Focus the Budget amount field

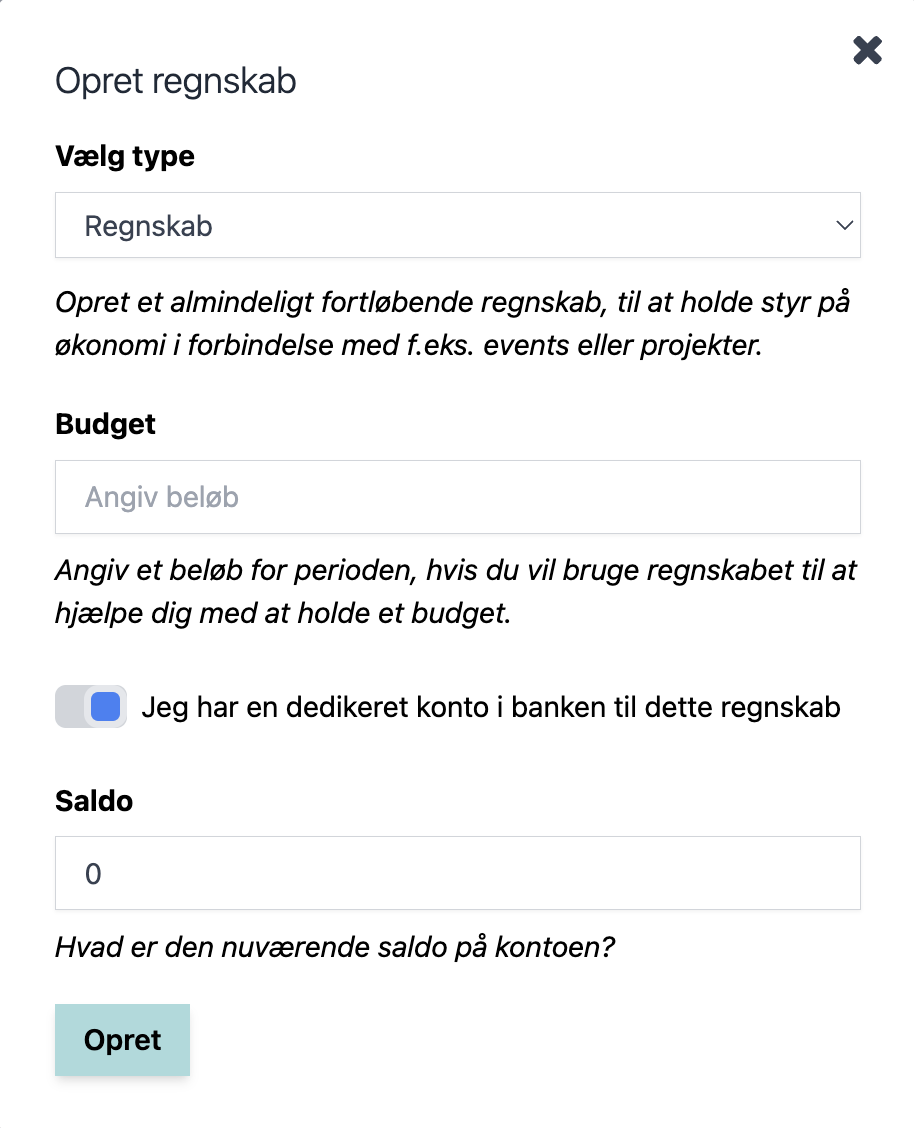coord(457,497)
